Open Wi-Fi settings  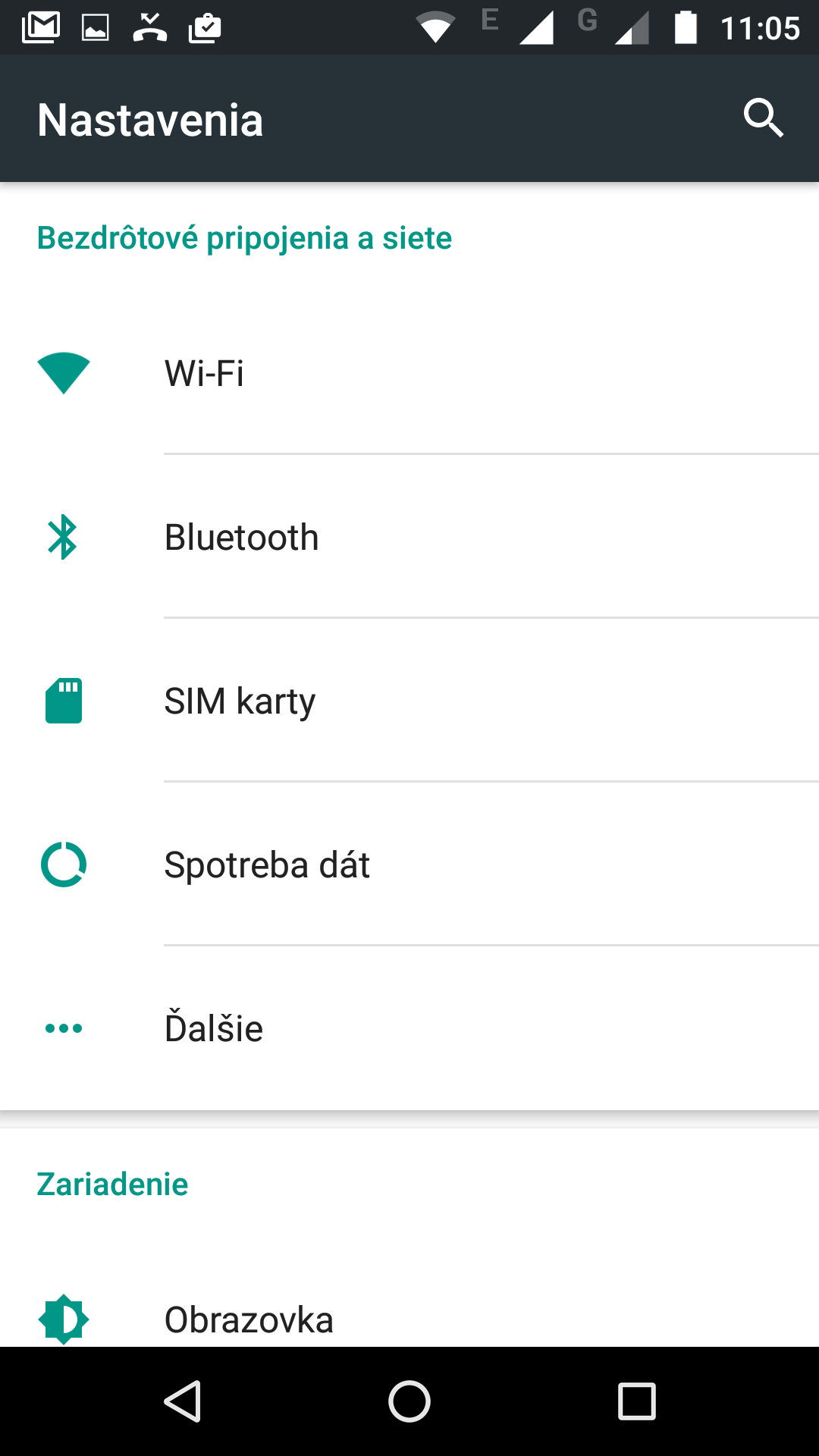pyautogui.click(x=409, y=373)
